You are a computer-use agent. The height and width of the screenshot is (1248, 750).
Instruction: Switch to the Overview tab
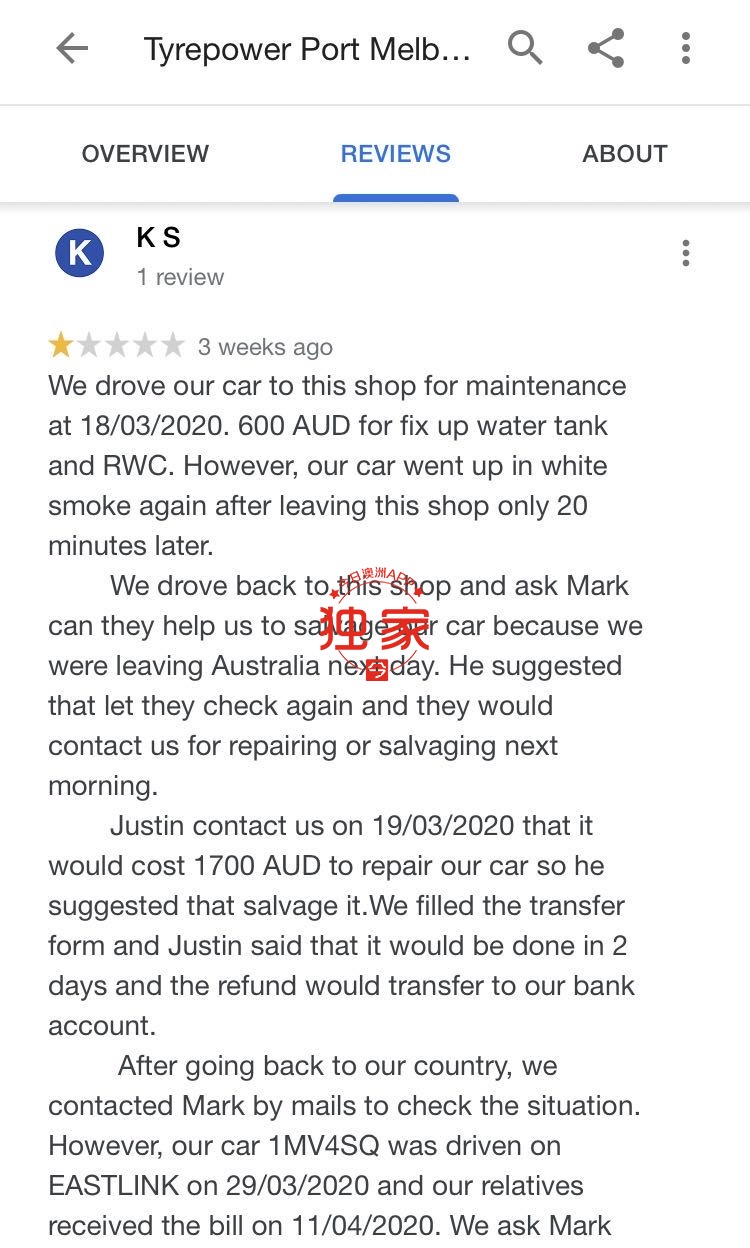pyautogui.click(x=145, y=154)
